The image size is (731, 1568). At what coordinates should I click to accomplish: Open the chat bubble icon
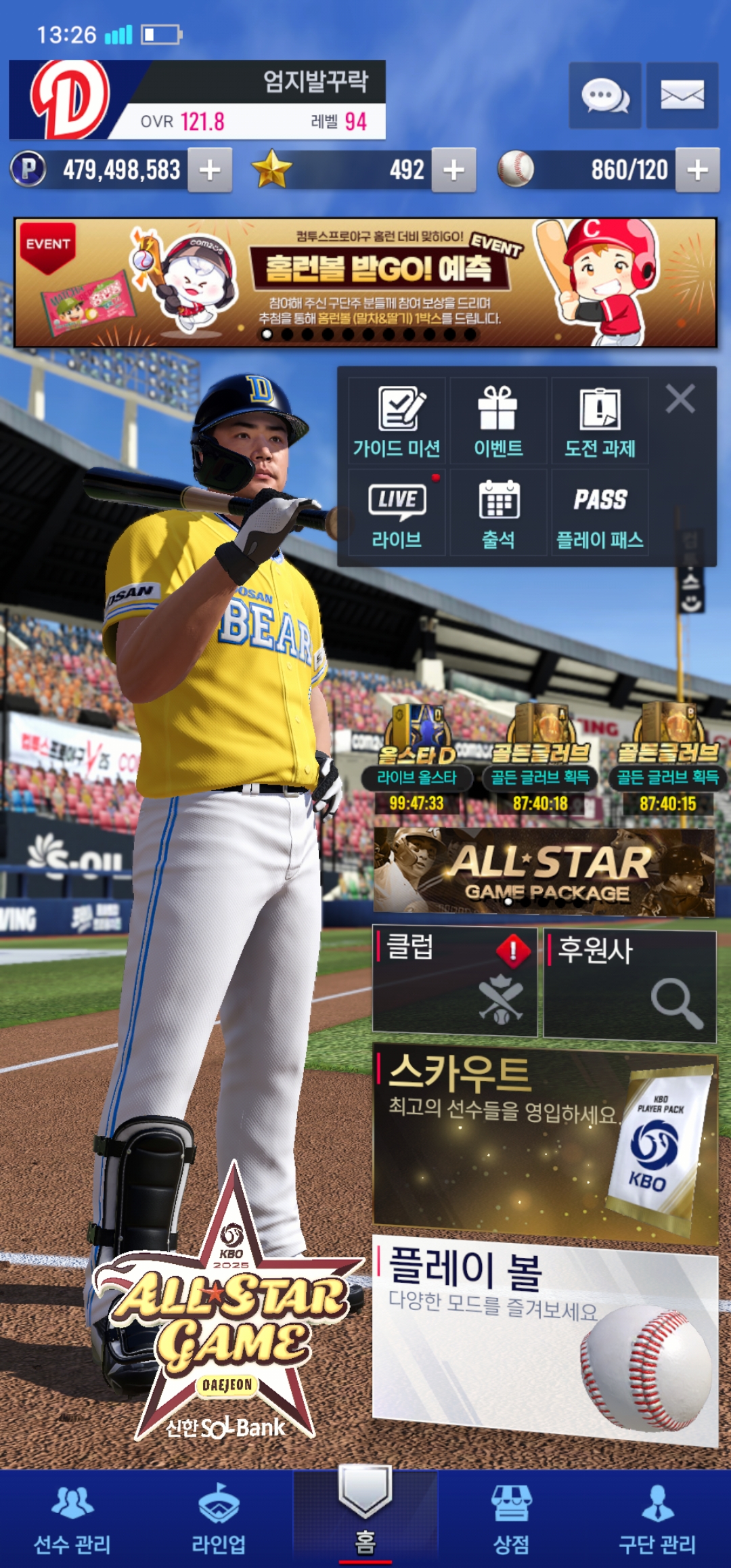(604, 95)
